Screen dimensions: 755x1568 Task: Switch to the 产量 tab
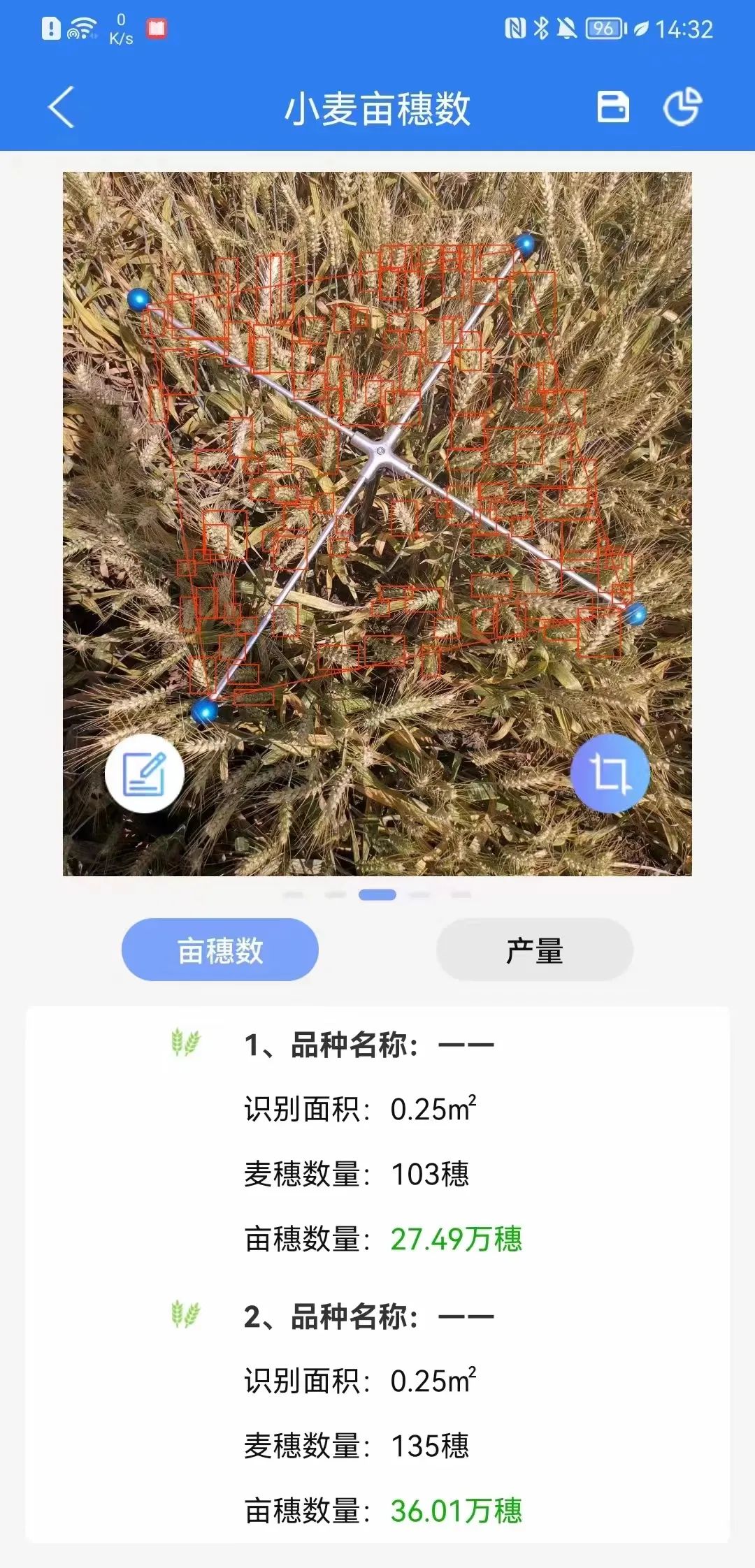535,950
